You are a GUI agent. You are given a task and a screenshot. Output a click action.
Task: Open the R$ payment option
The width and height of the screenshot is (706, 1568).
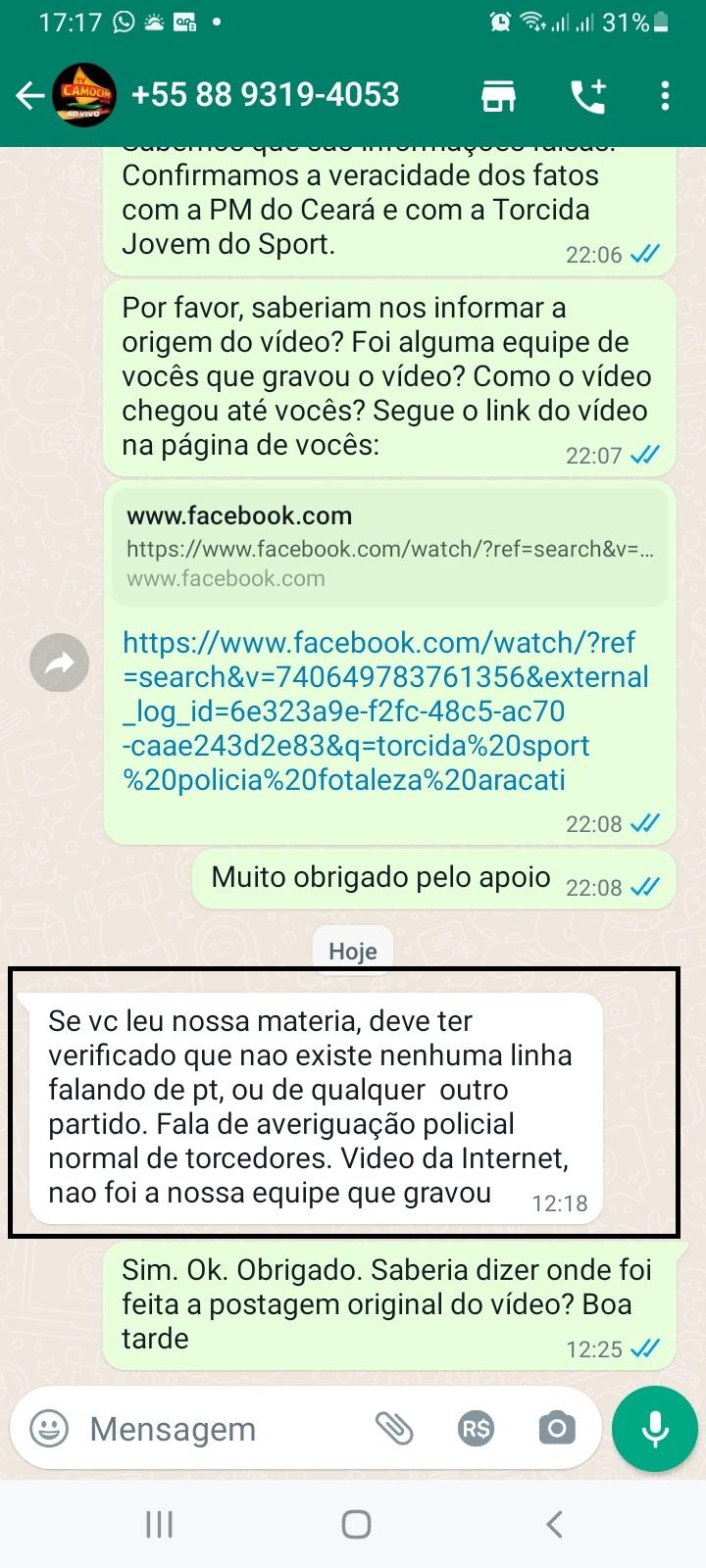(476, 1429)
